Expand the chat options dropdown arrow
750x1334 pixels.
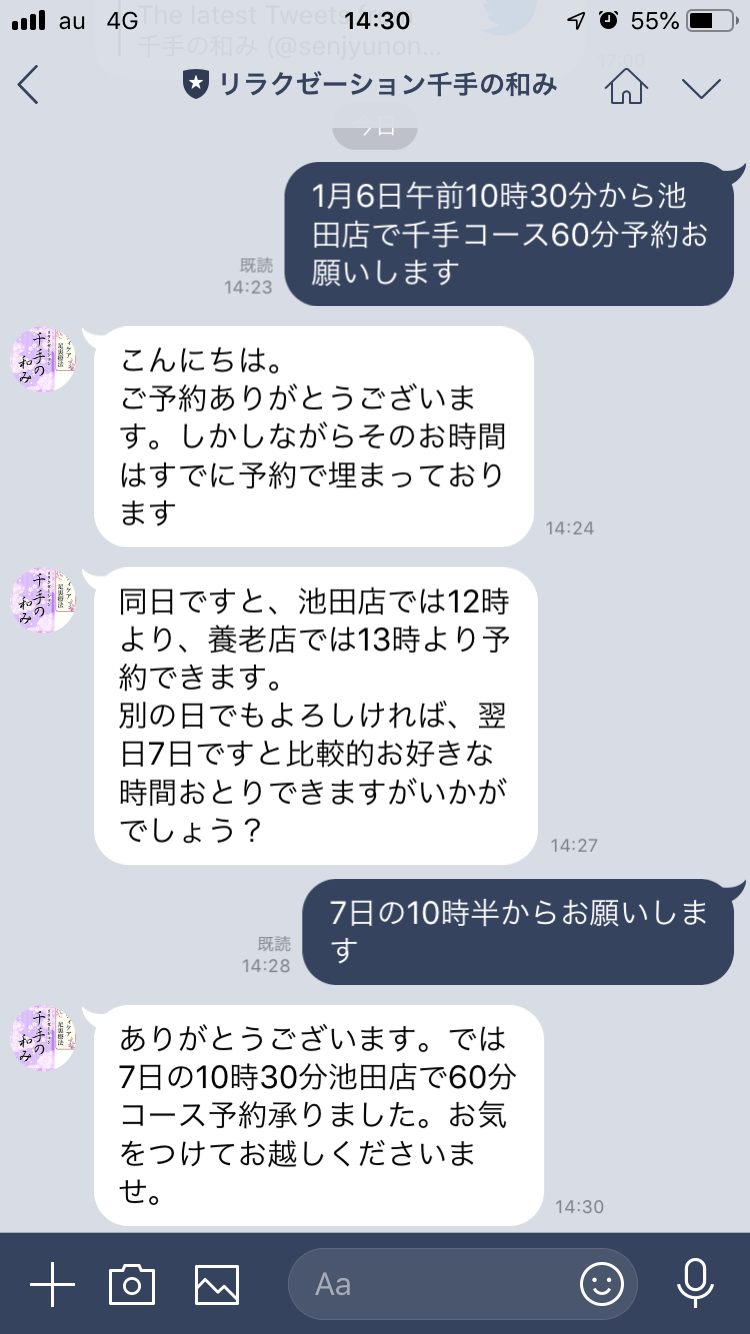[x=701, y=87]
